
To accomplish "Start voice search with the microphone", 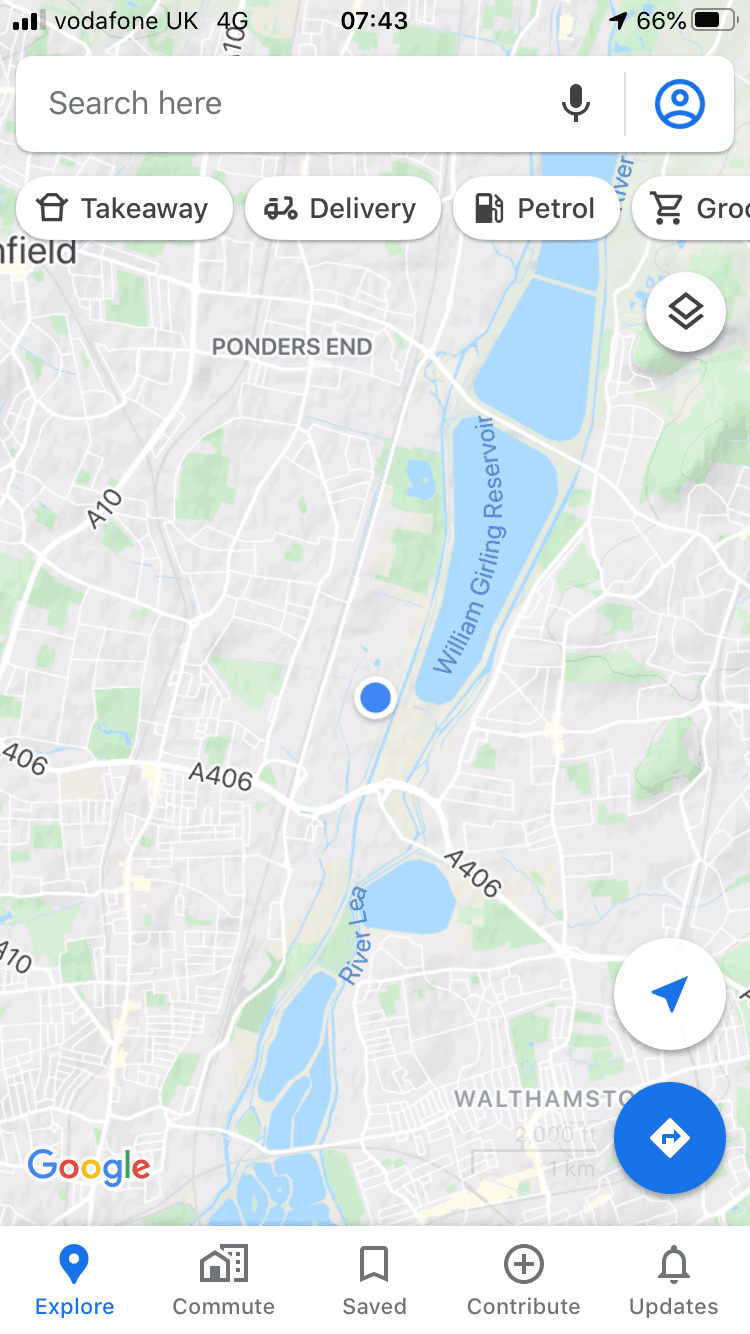I will coord(575,104).
